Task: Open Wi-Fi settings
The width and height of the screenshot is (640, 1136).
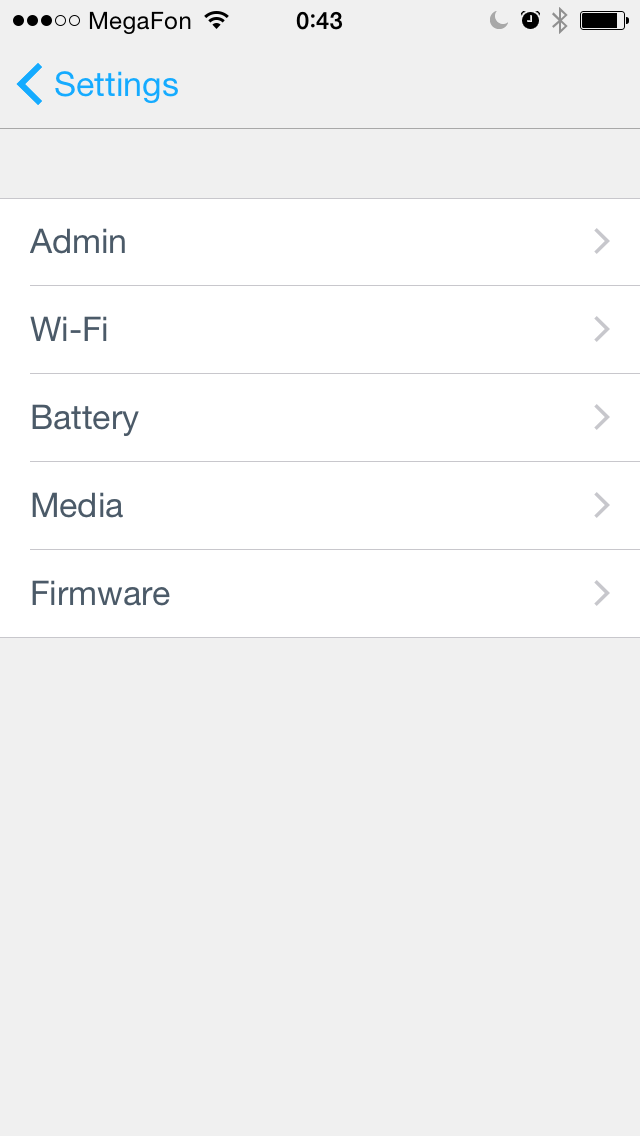Action: coord(320,330)
